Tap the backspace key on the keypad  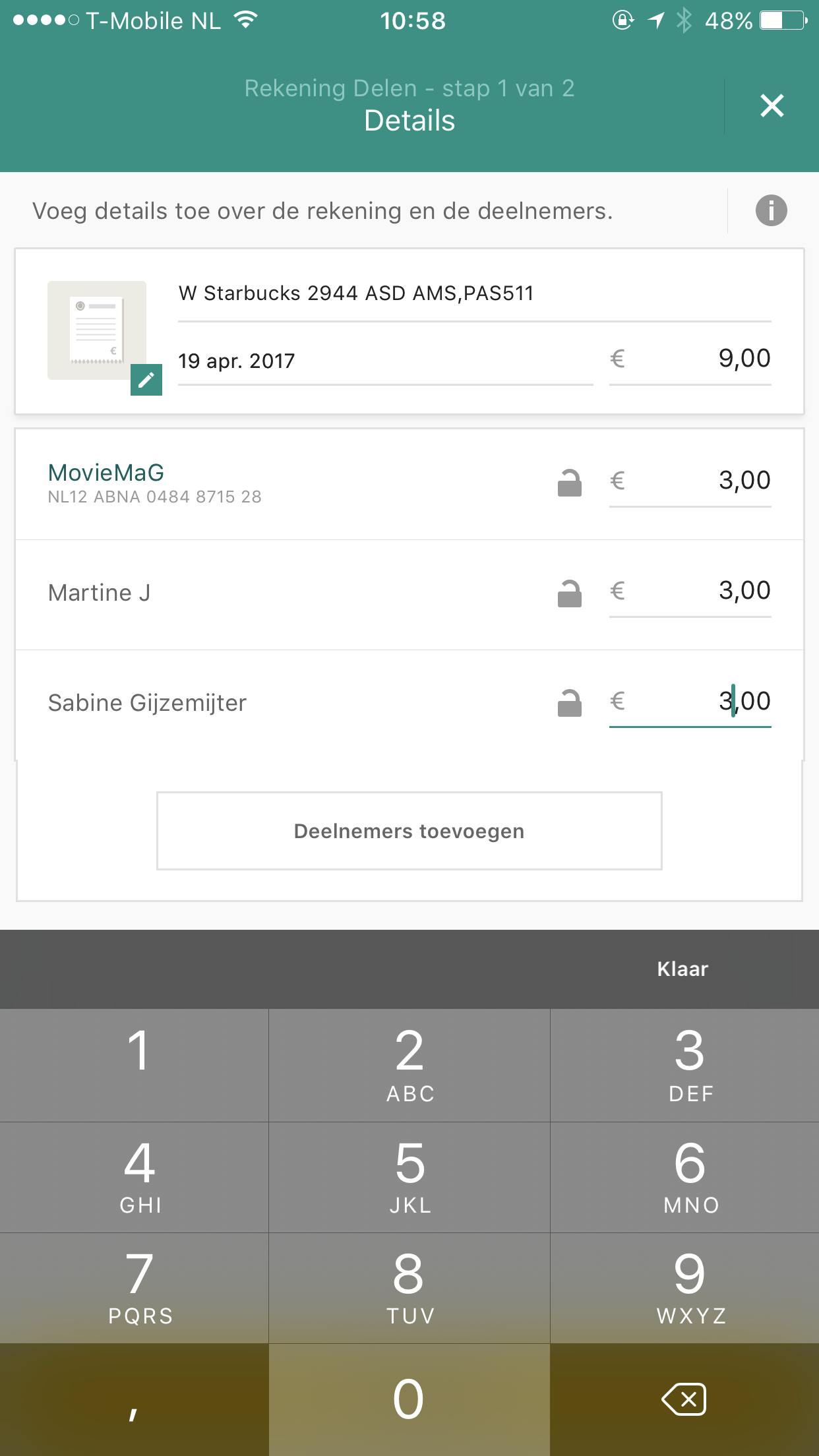point(683,1398)
